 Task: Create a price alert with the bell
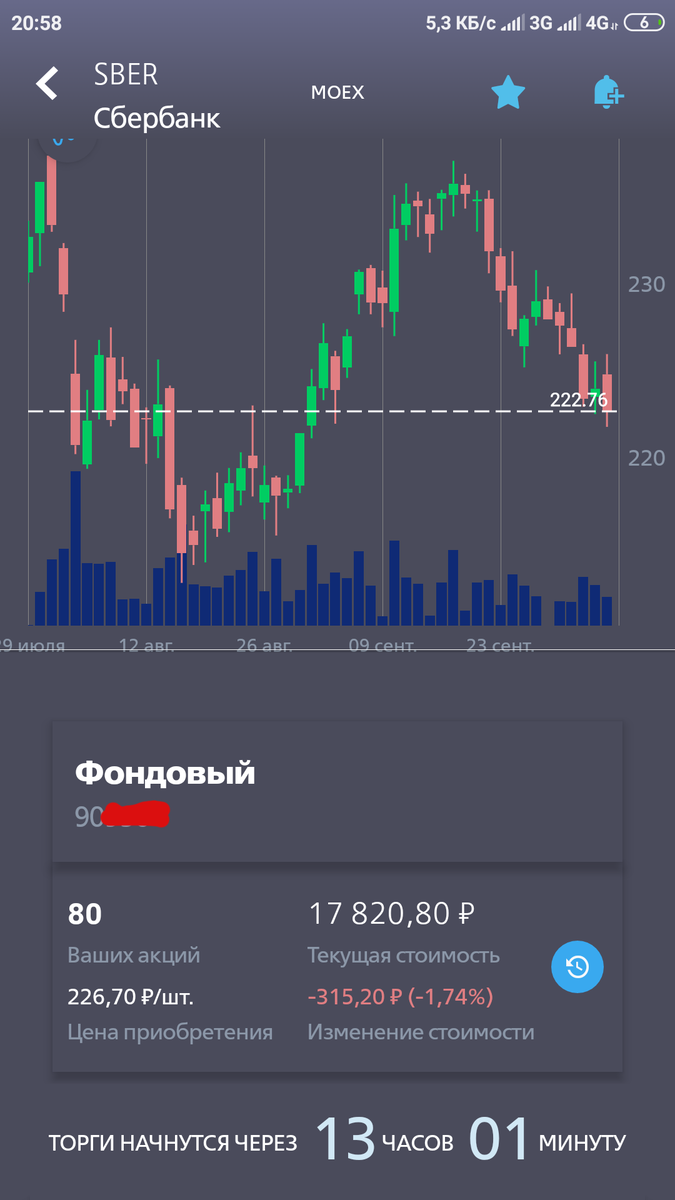click(608, 93)
